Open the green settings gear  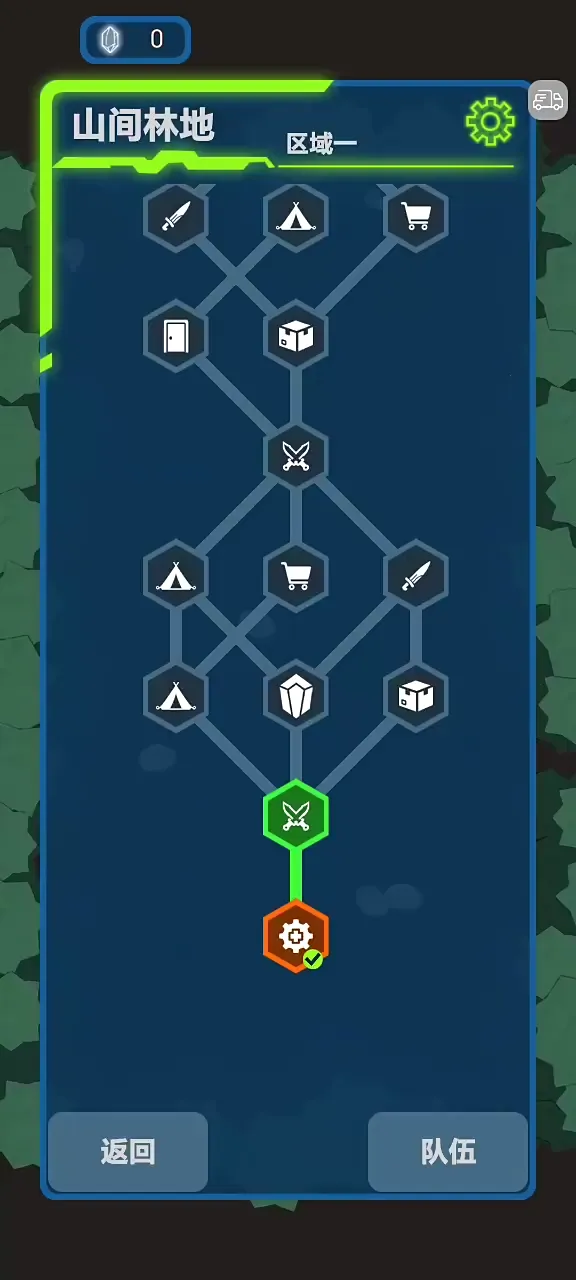(490, 122)
